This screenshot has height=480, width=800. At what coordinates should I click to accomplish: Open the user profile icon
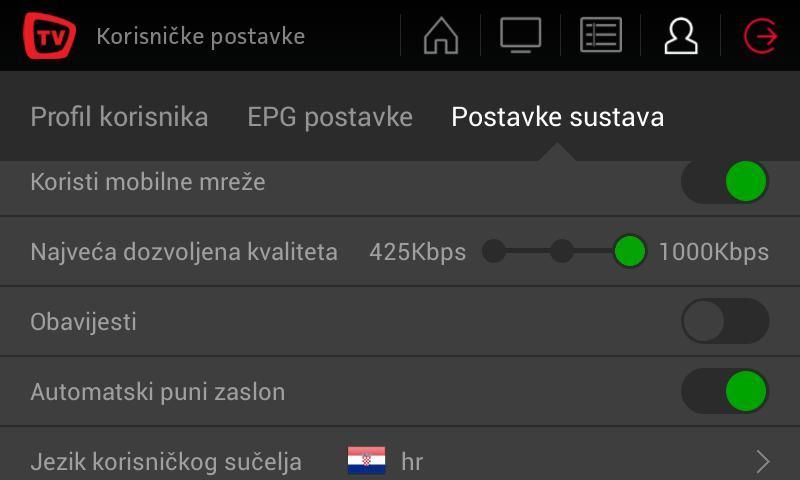coord(681,36)
